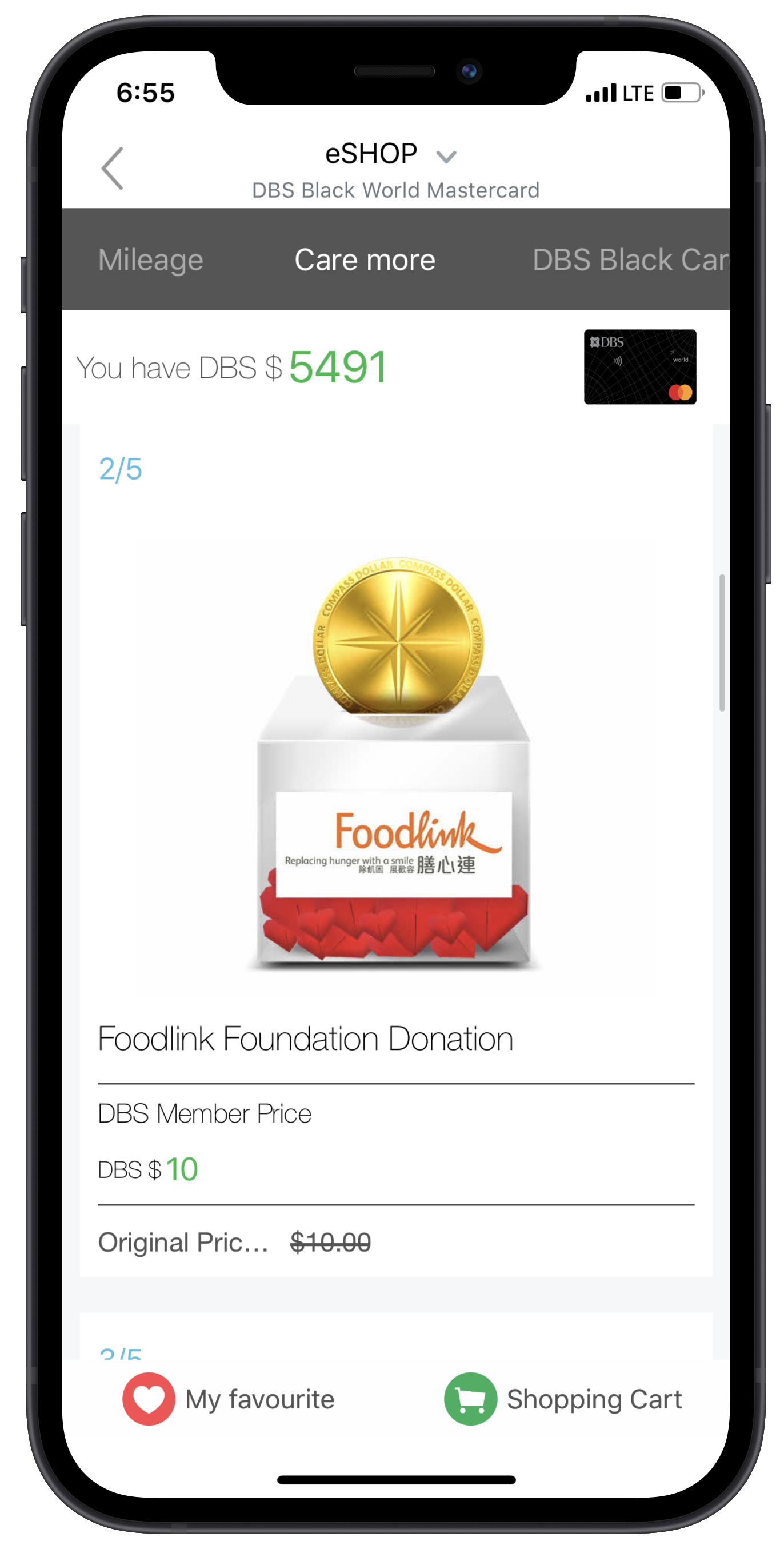Select the Care more tab

pyautogui.click(x=365, y=260)
